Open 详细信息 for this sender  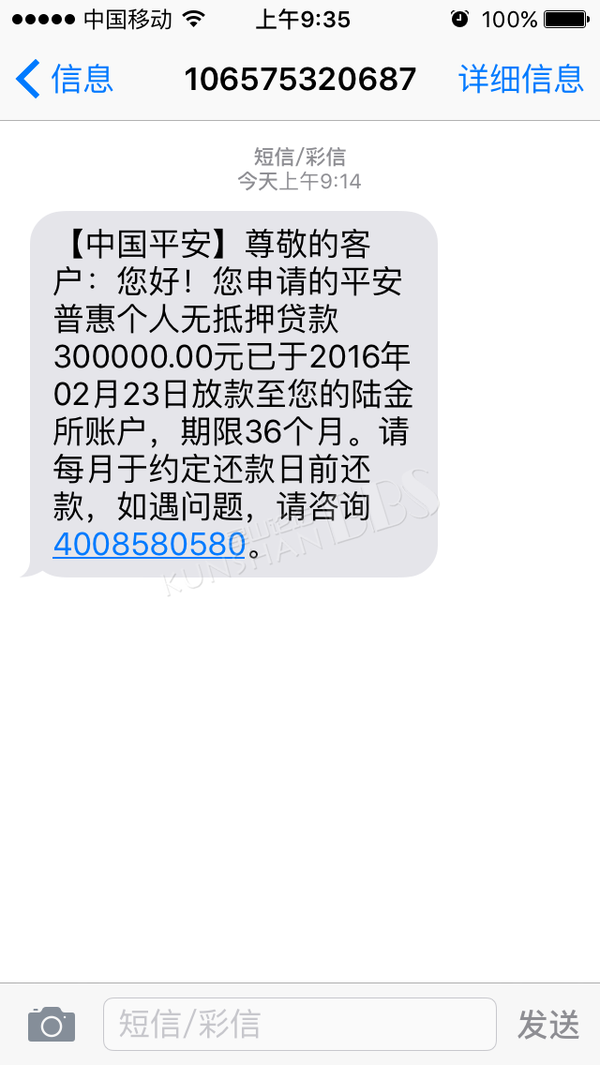point(521,79)
